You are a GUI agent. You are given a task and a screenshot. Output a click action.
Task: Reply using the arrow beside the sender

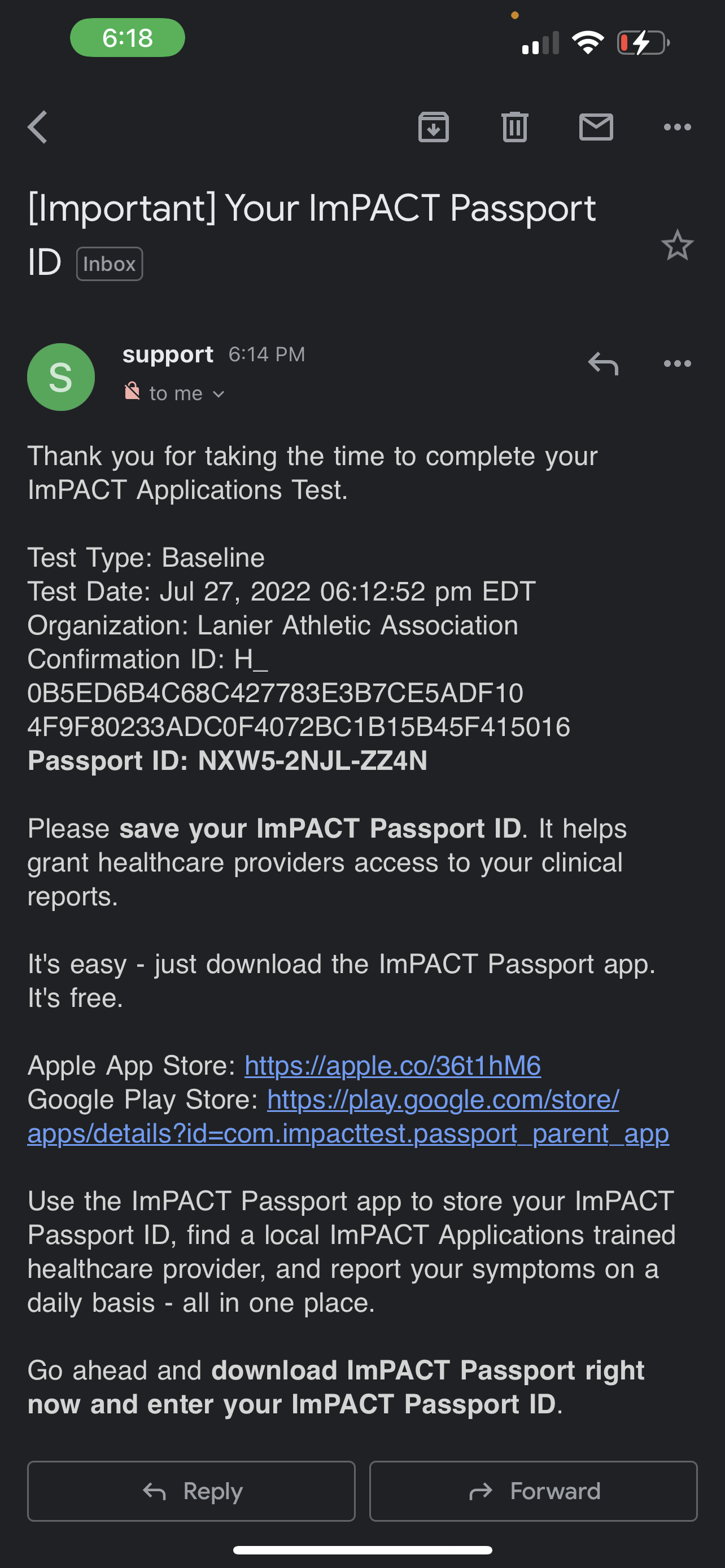[x=603, y=363]
